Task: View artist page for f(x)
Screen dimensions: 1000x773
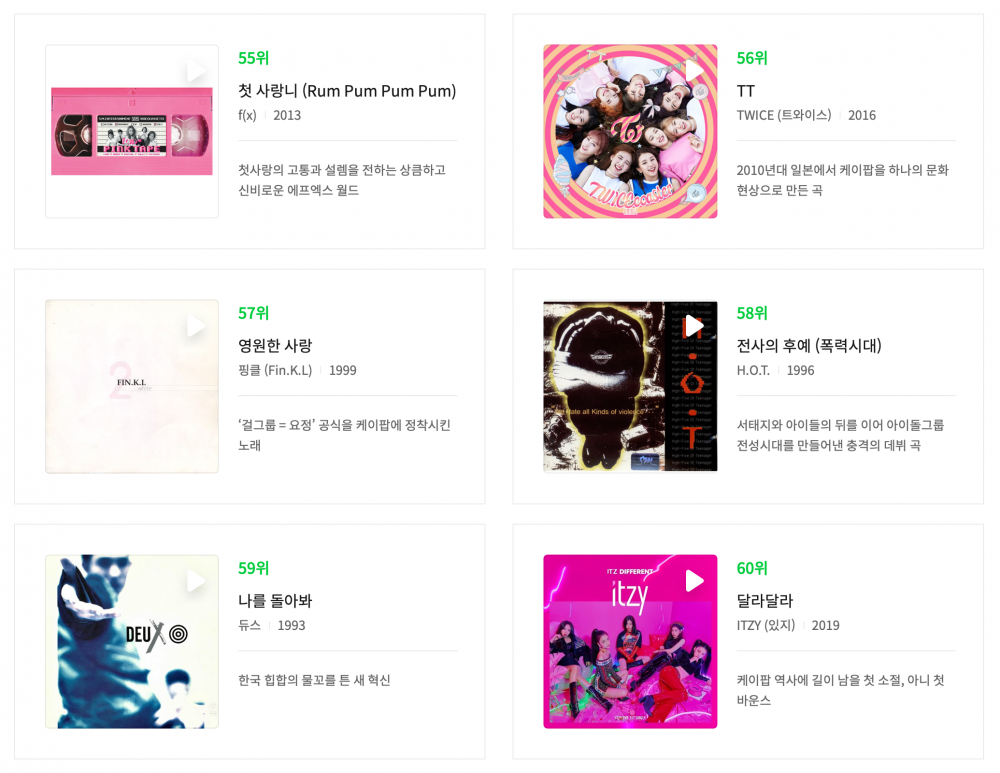Action: tap(247, 115)
